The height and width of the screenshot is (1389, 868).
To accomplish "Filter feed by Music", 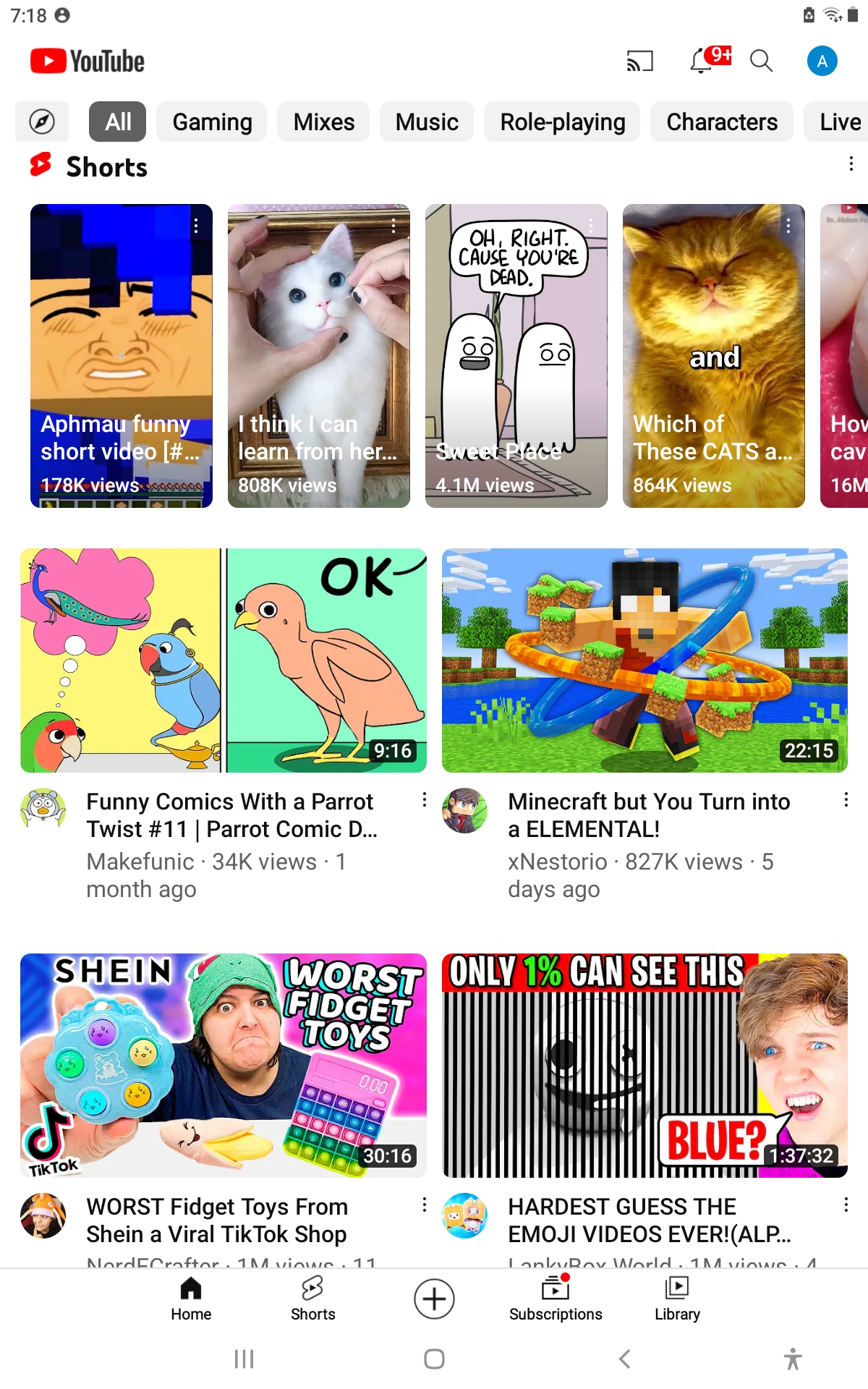I will [427, 122].
